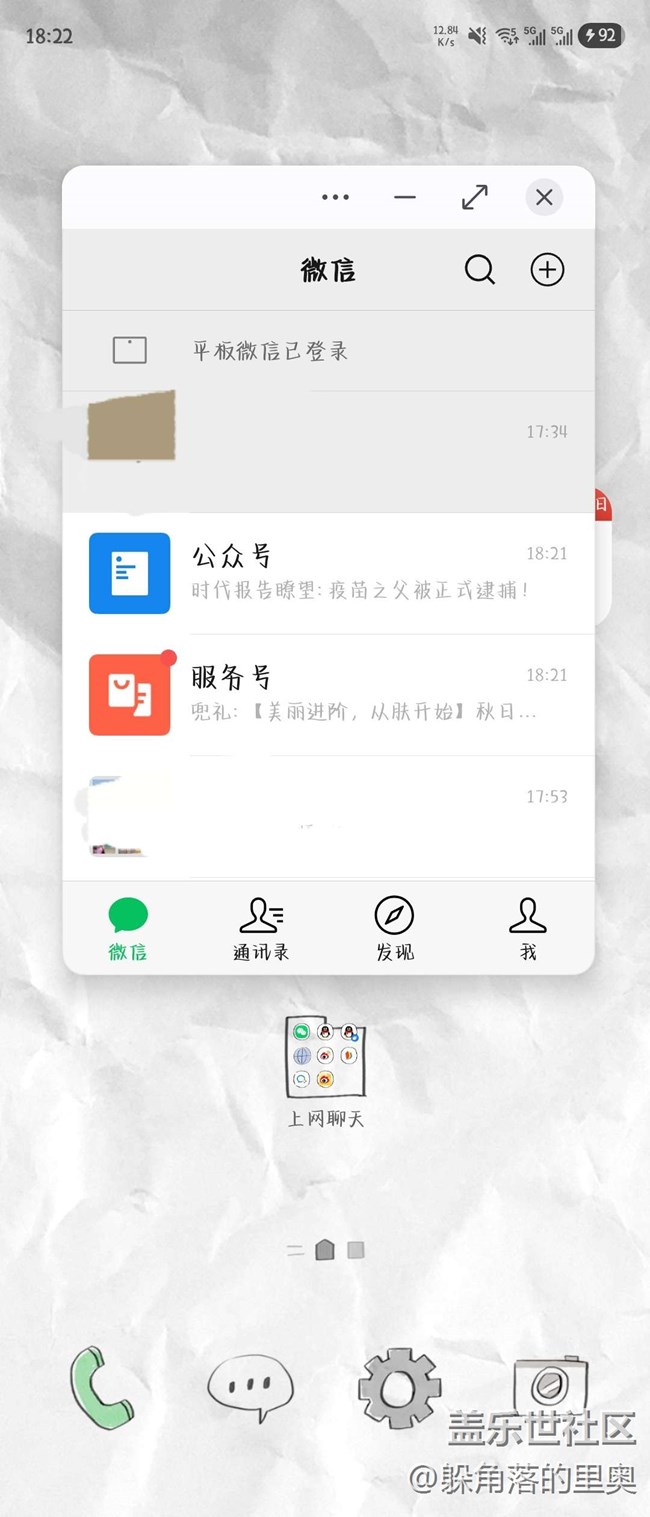Open the 公众号 conversation
Image resolution: width=650 pixels, height=1517 pixels.
(x=328, y=573)
